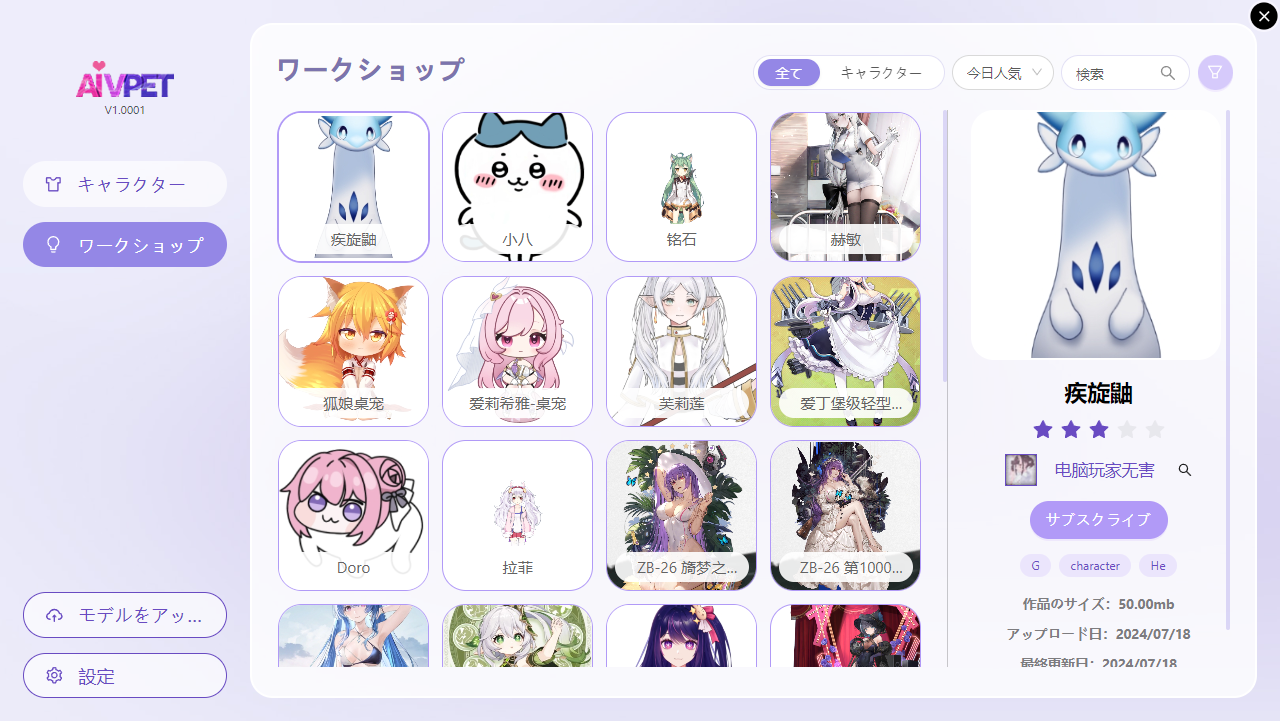Close the window with the X button
This screenshot has width=1280, height=721.
coord(1264,16)
